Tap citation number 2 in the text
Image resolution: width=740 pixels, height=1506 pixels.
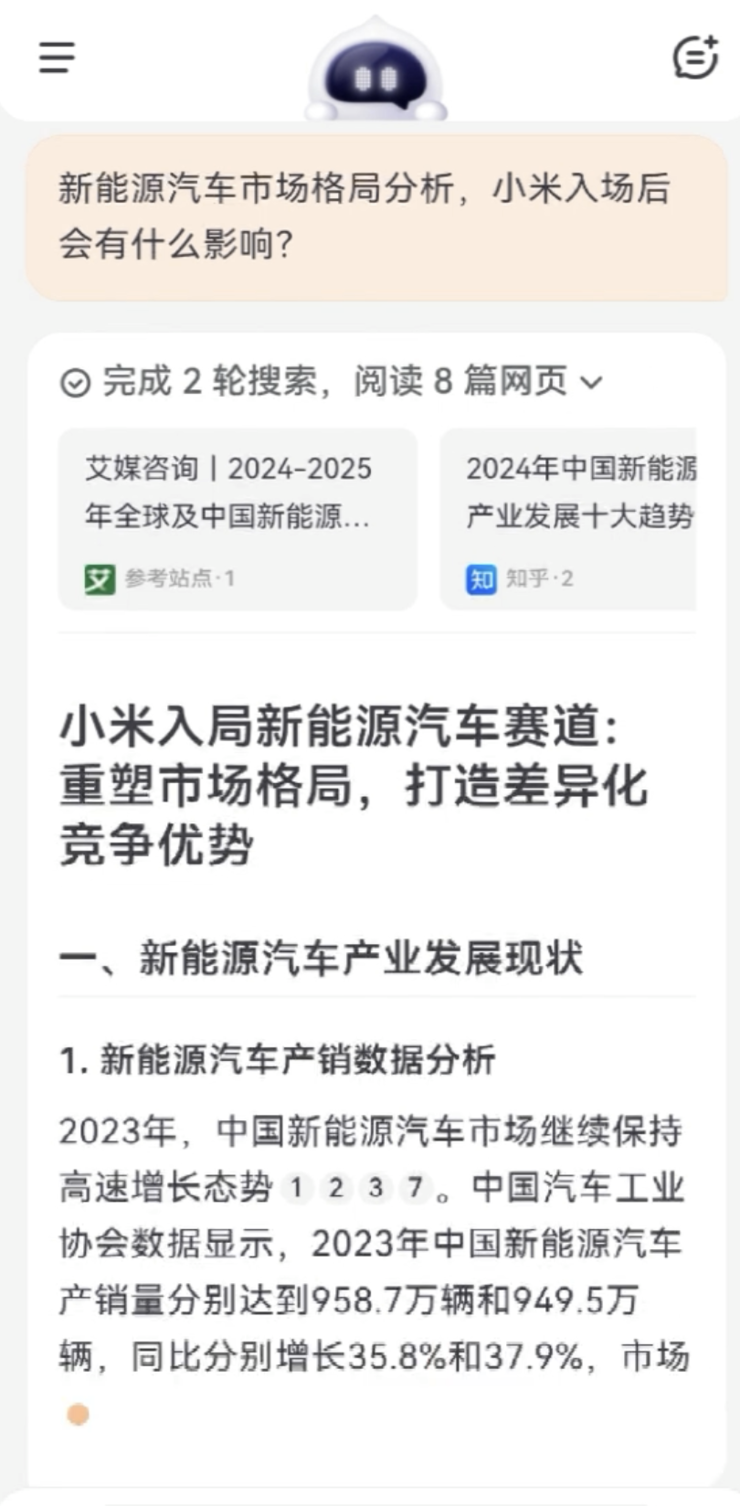tap(336, 1189)
